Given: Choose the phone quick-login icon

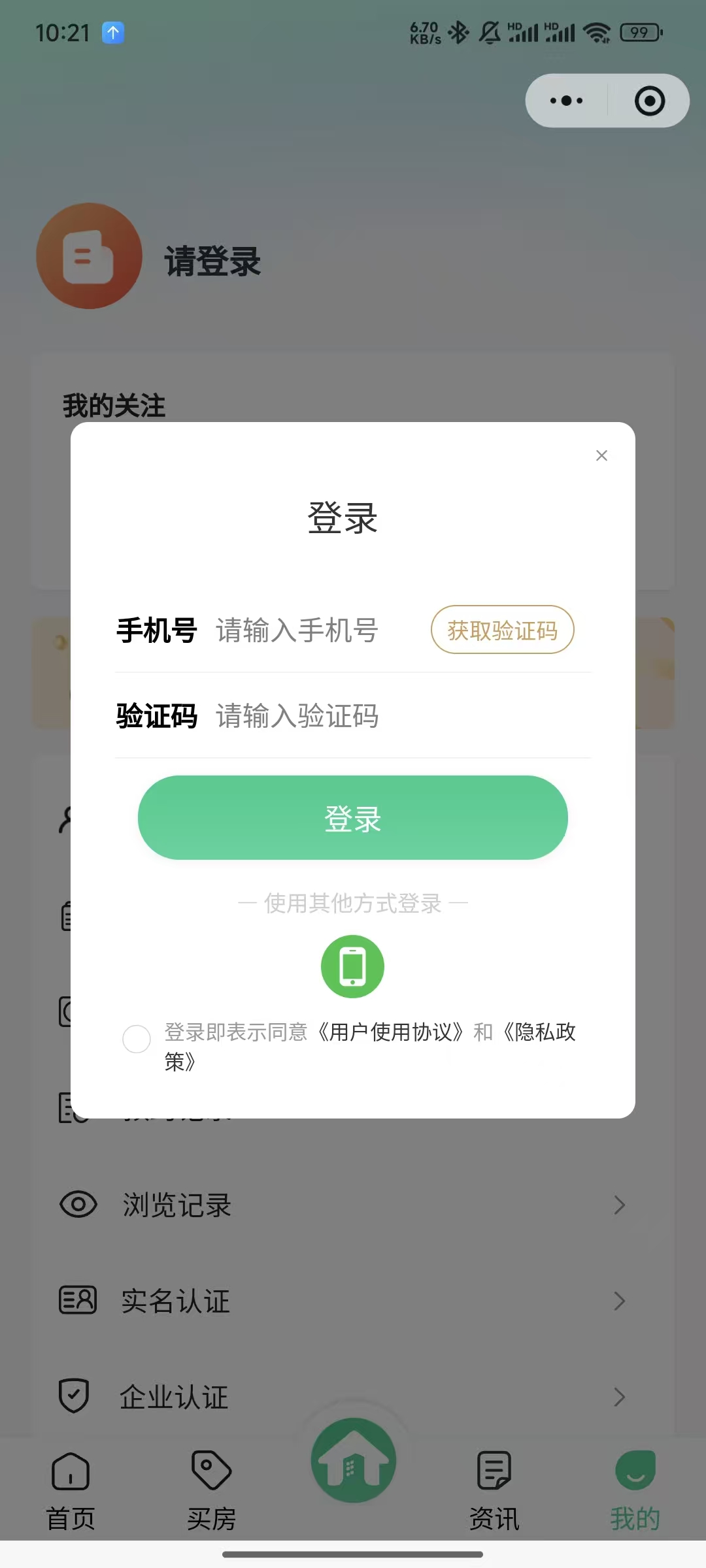Looking at the screenshot, I should [x=352, y=966].
